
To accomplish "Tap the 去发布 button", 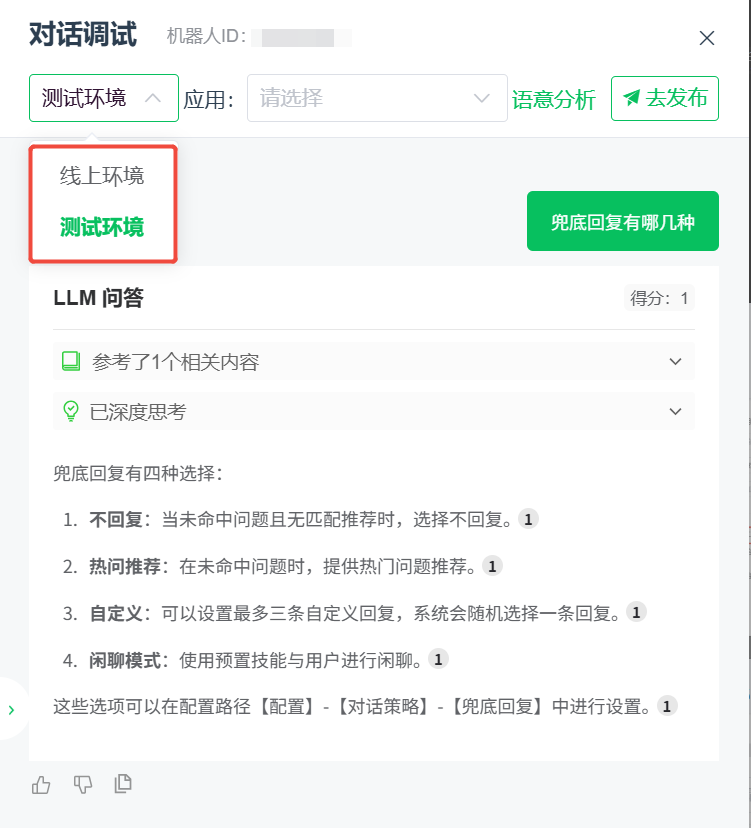I will 664,98.
